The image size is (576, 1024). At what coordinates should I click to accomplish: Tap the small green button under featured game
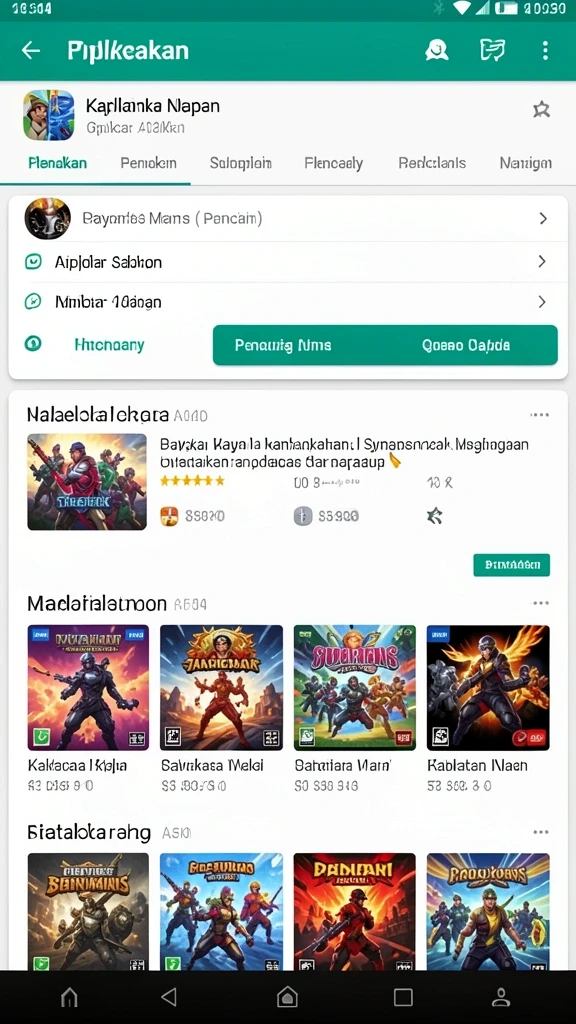pos(511,565)
